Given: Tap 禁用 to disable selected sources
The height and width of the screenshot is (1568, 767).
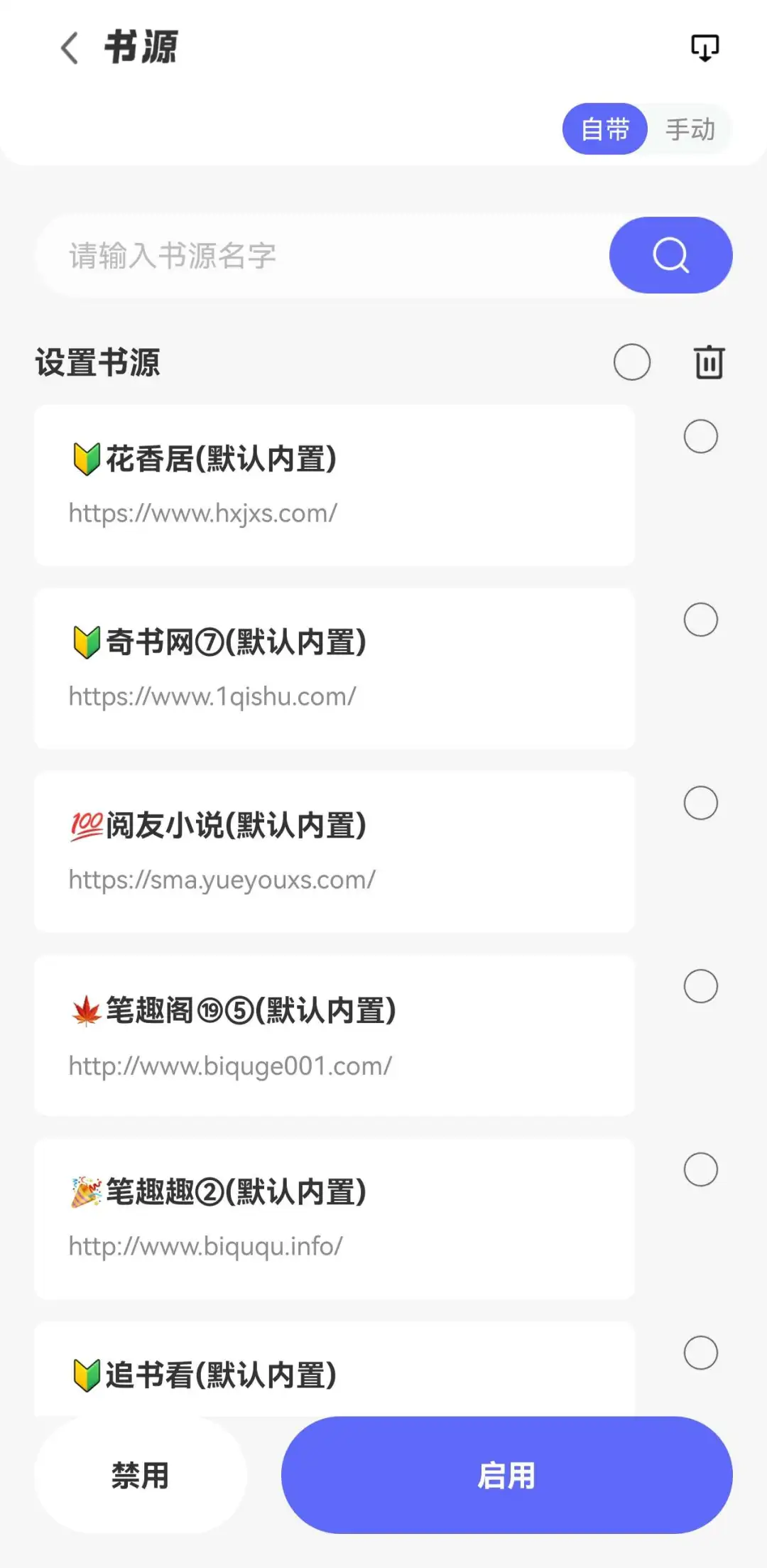Looking at the screenshot, I should (x=141, y=1476).
